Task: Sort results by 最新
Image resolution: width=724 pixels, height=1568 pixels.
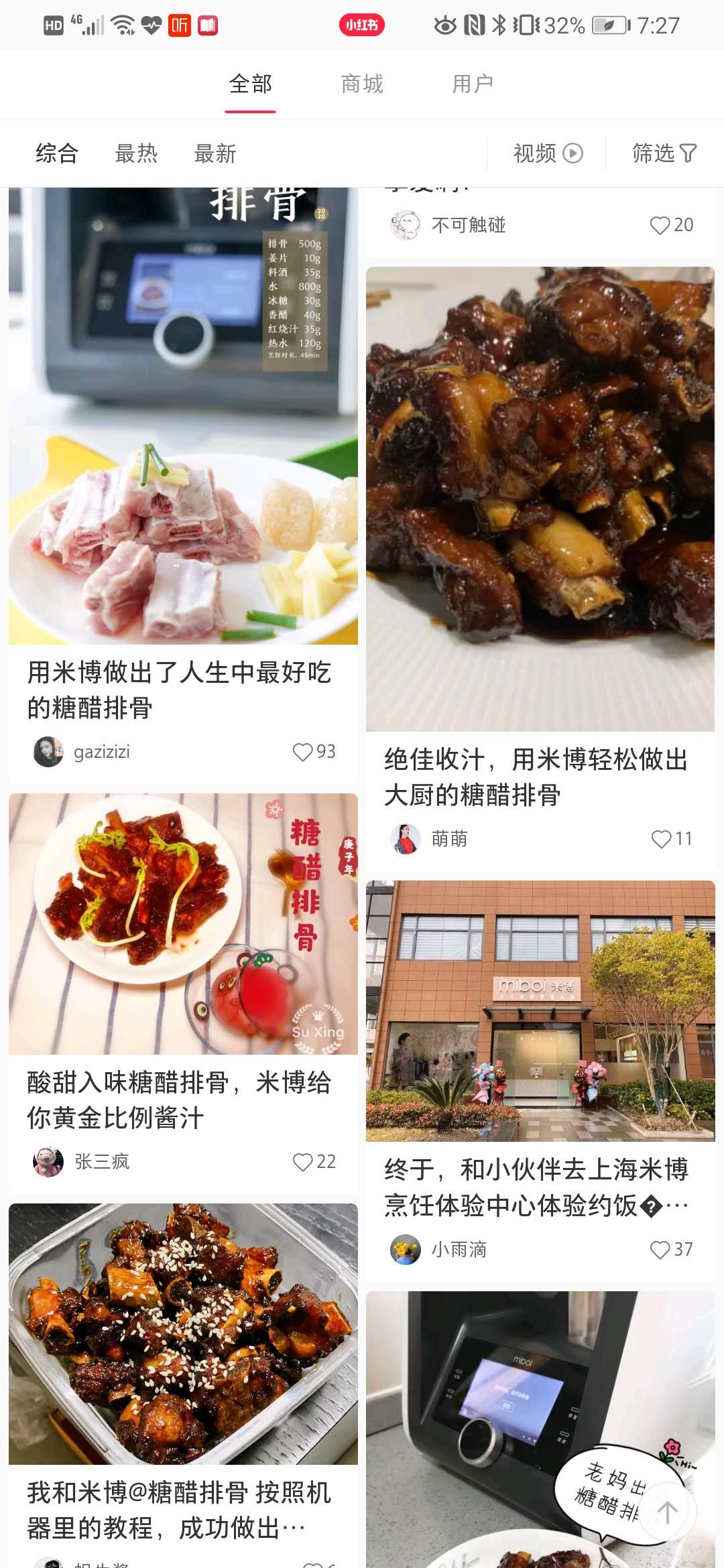Action: point(215,154)
